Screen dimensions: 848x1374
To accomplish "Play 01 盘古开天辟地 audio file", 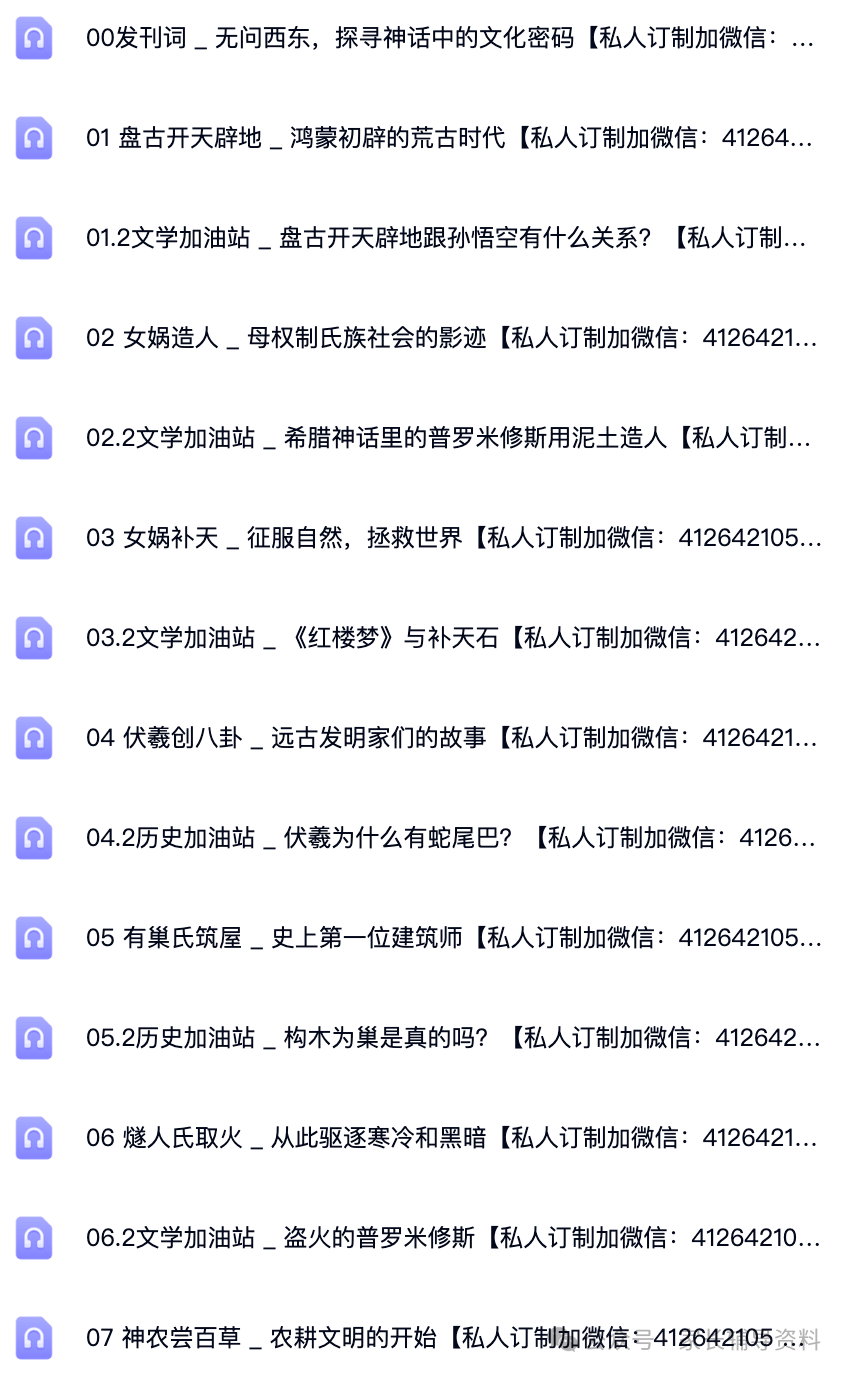I will [x=424, y=138].
